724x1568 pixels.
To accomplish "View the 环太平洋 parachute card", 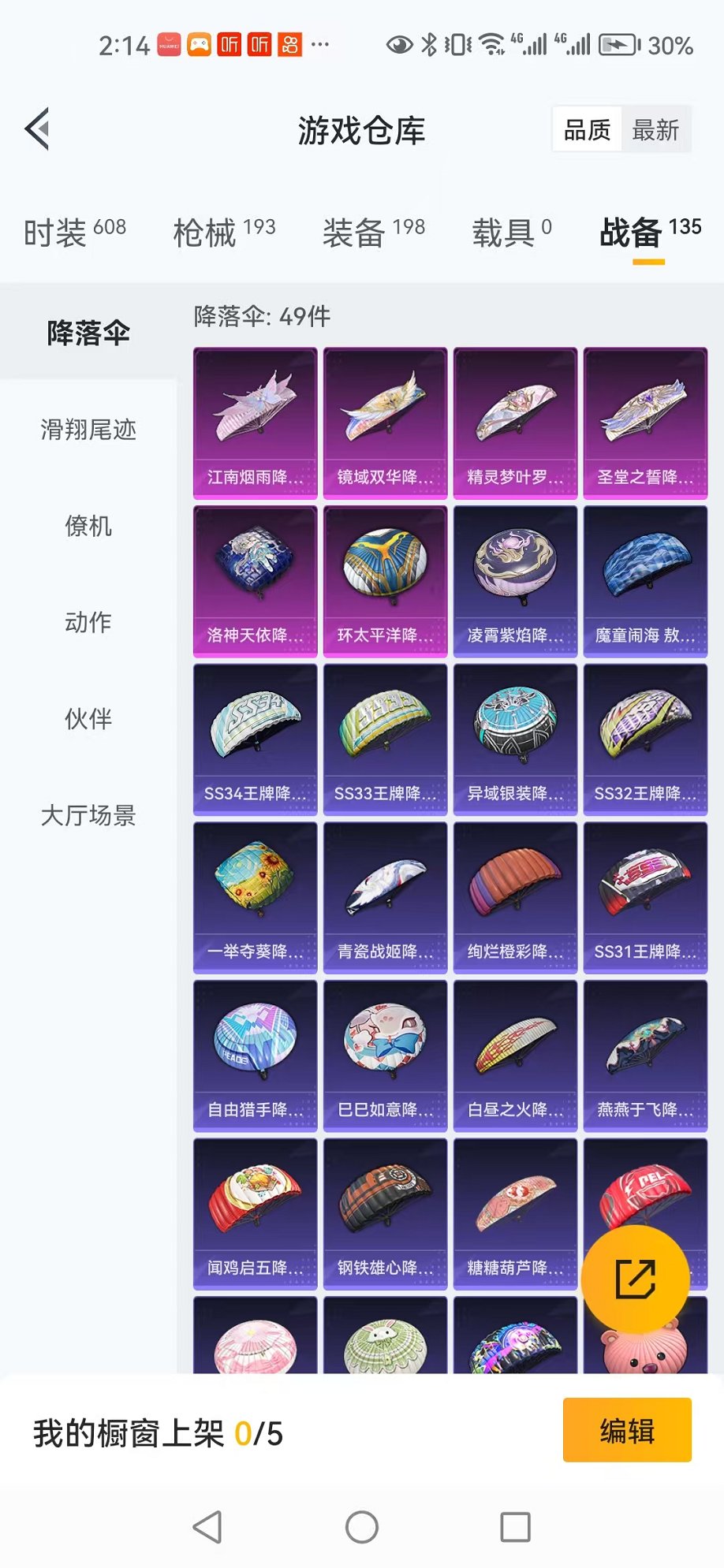I will pos(385,581).
